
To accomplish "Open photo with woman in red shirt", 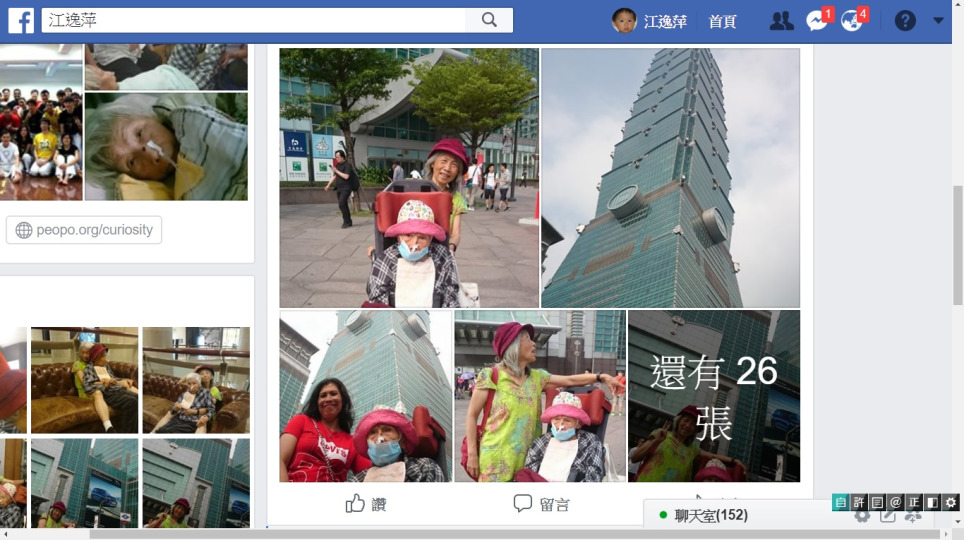I will point(365,396).
